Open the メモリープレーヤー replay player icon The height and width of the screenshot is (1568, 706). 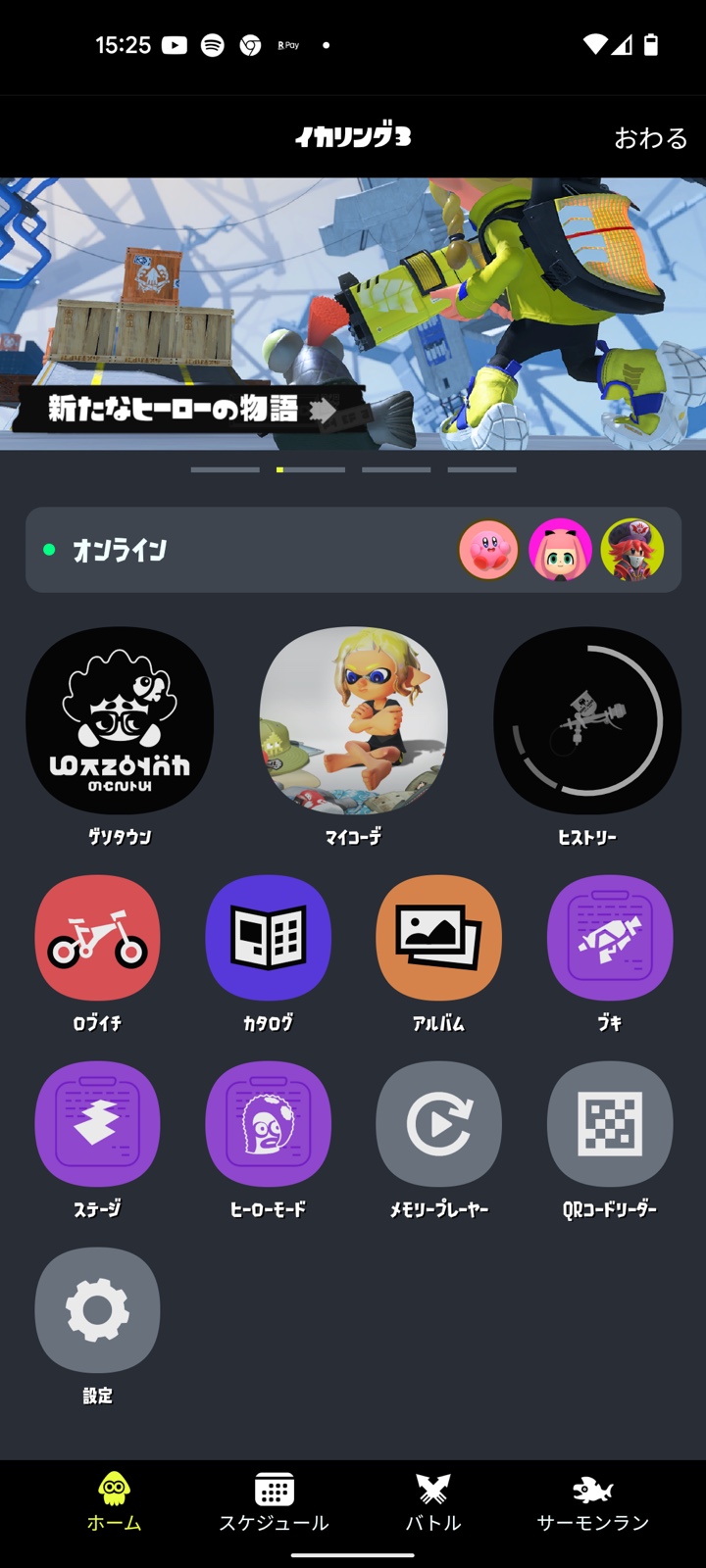pos(438,1124)
